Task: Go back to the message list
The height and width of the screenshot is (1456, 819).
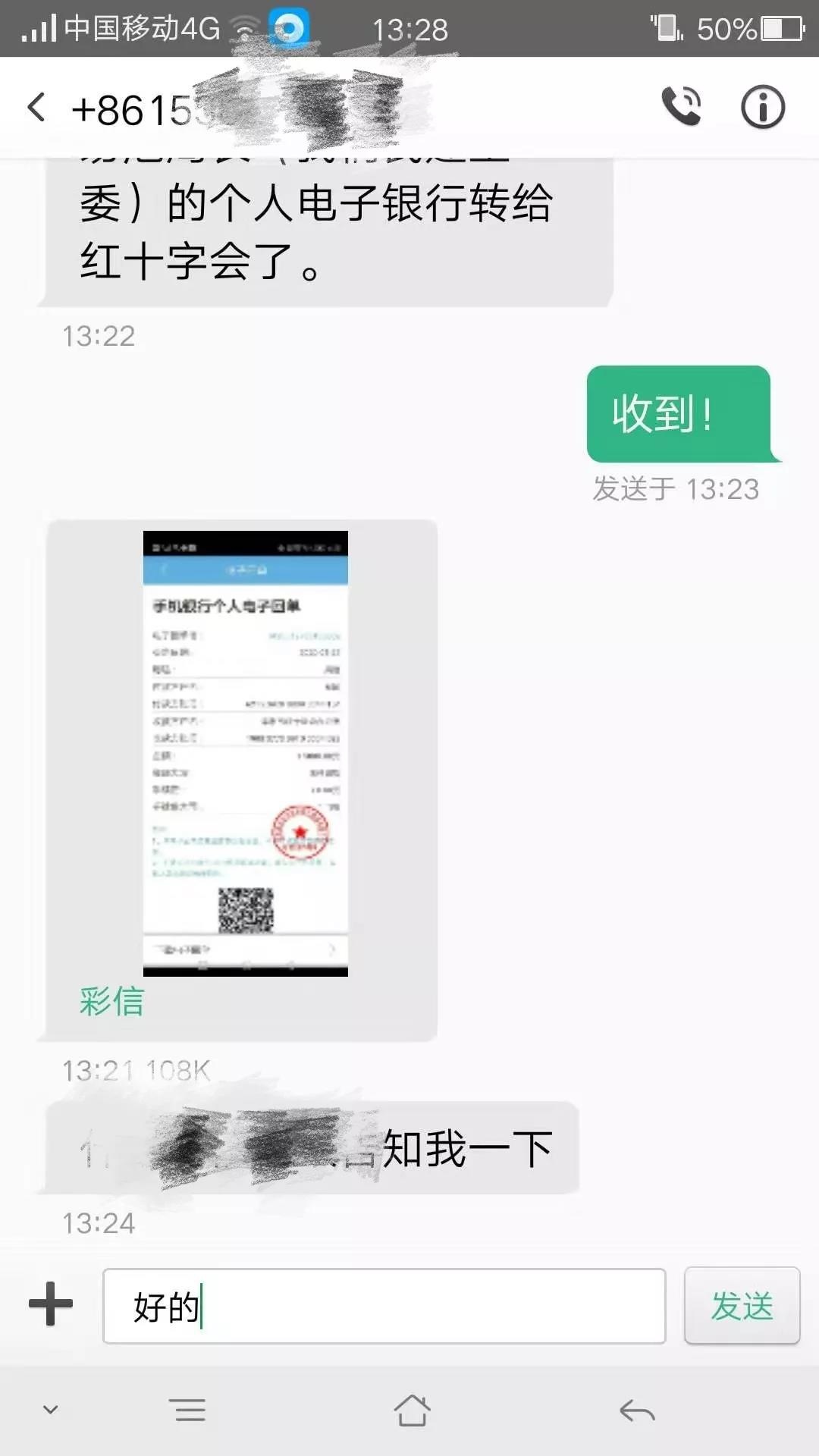Action: [36, 108]
